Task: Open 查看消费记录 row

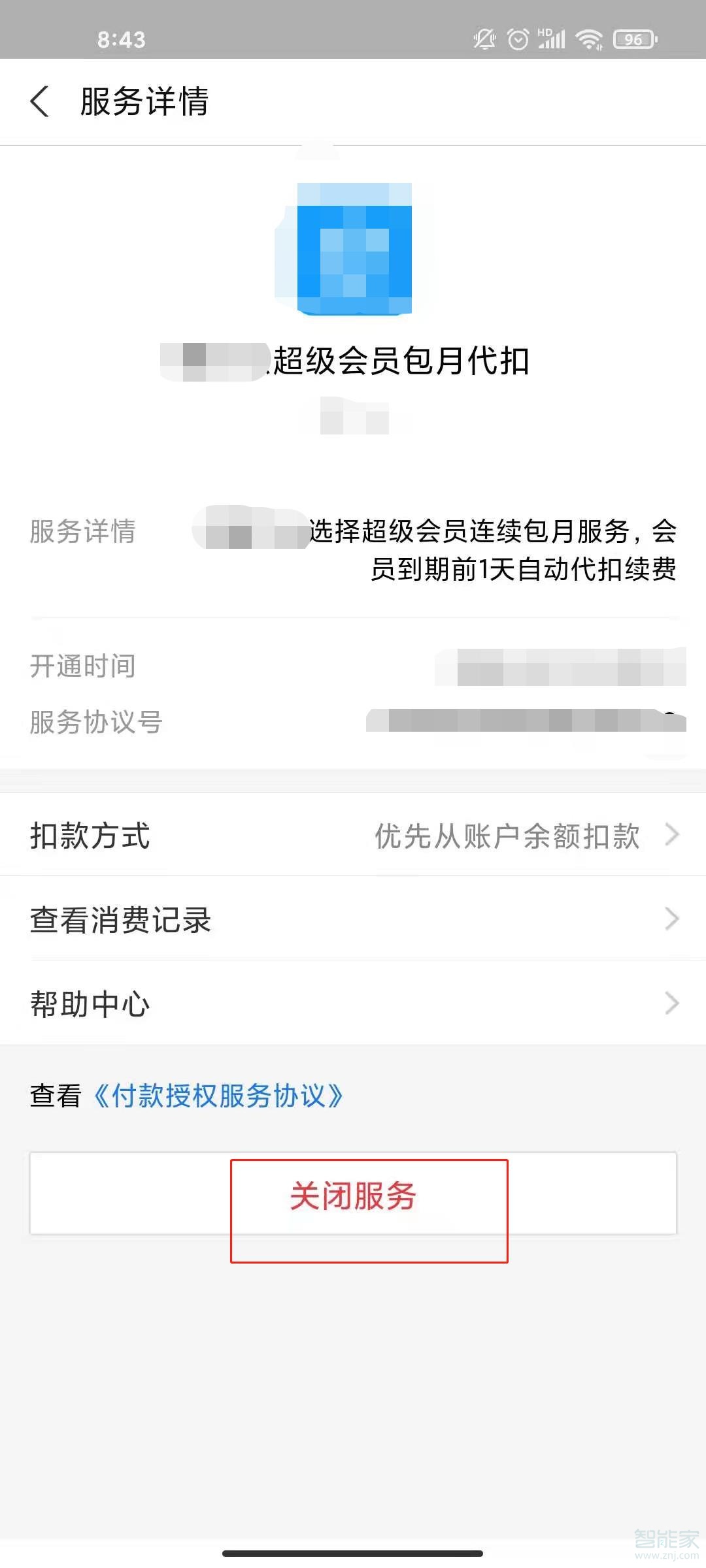Action: pos(353,919)
